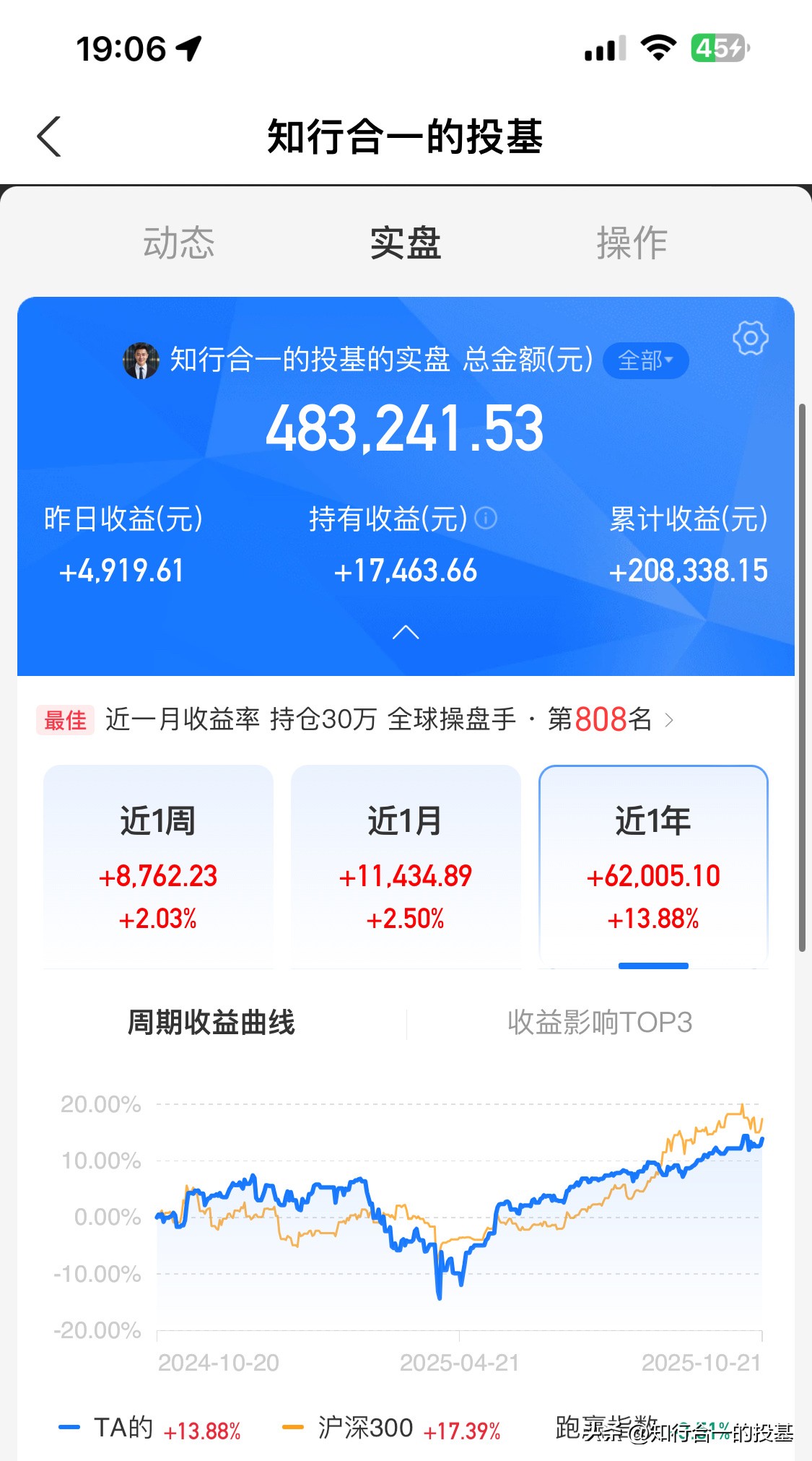812x1461 pixels.
Task: Open the 全部 filter dropdown
Action: [646, 360]
